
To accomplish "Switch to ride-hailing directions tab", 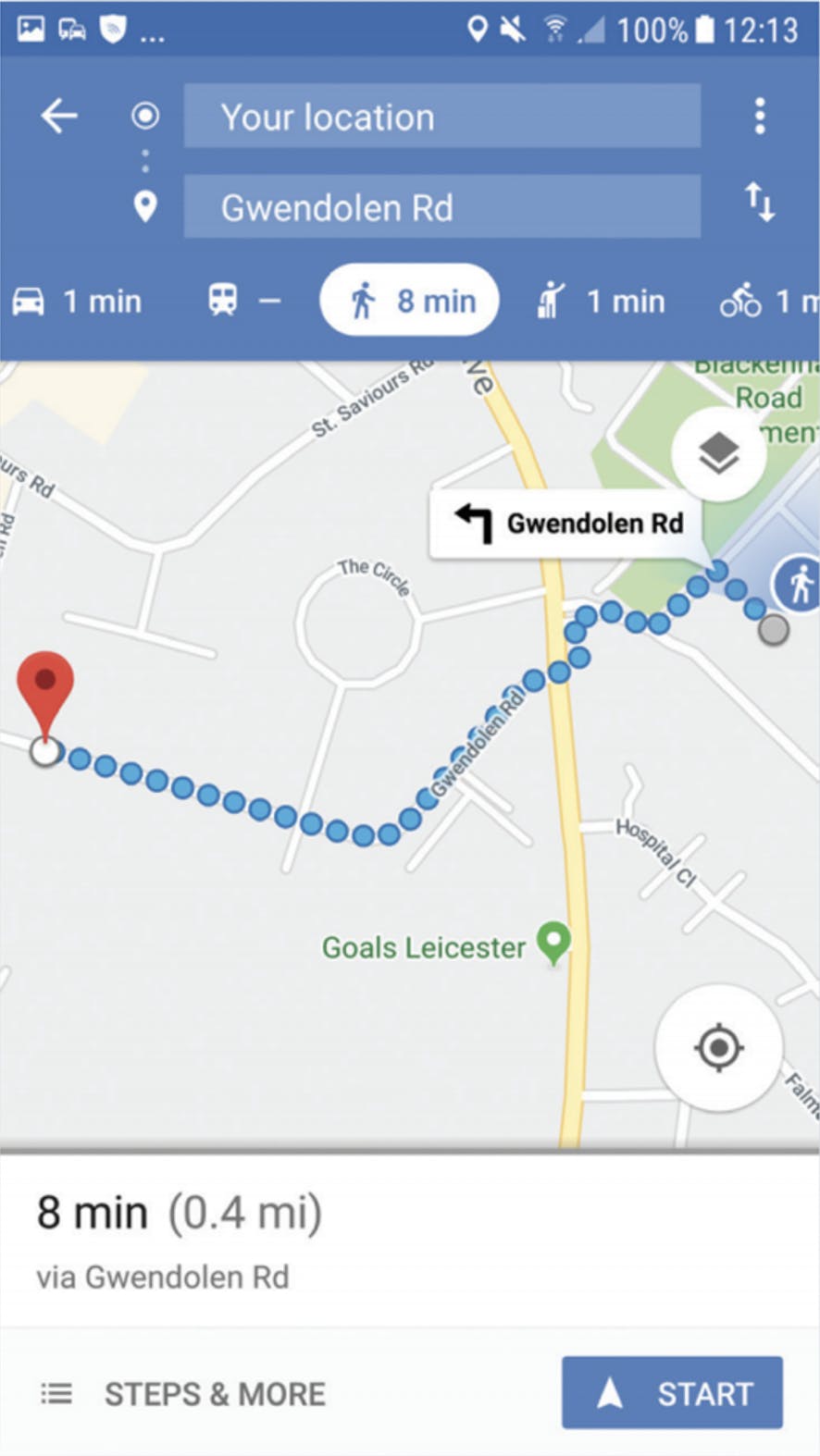I will coord(602,302).
